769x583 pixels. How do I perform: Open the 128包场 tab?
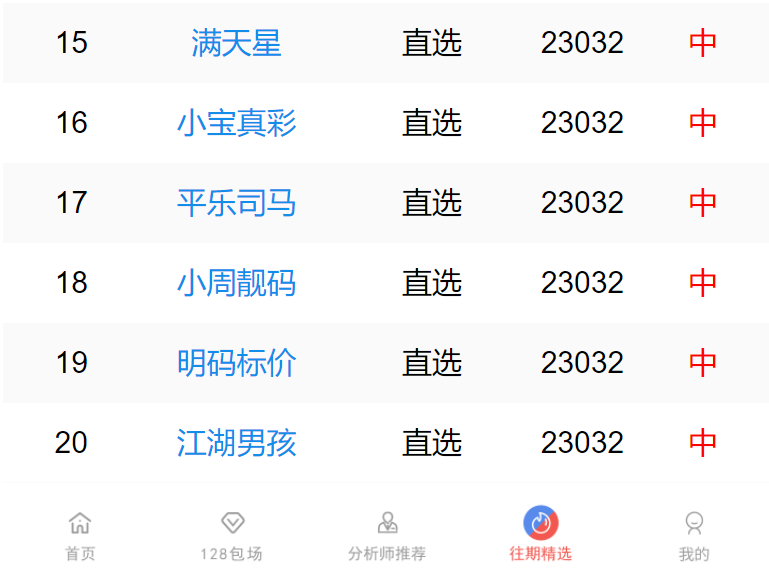232,535
